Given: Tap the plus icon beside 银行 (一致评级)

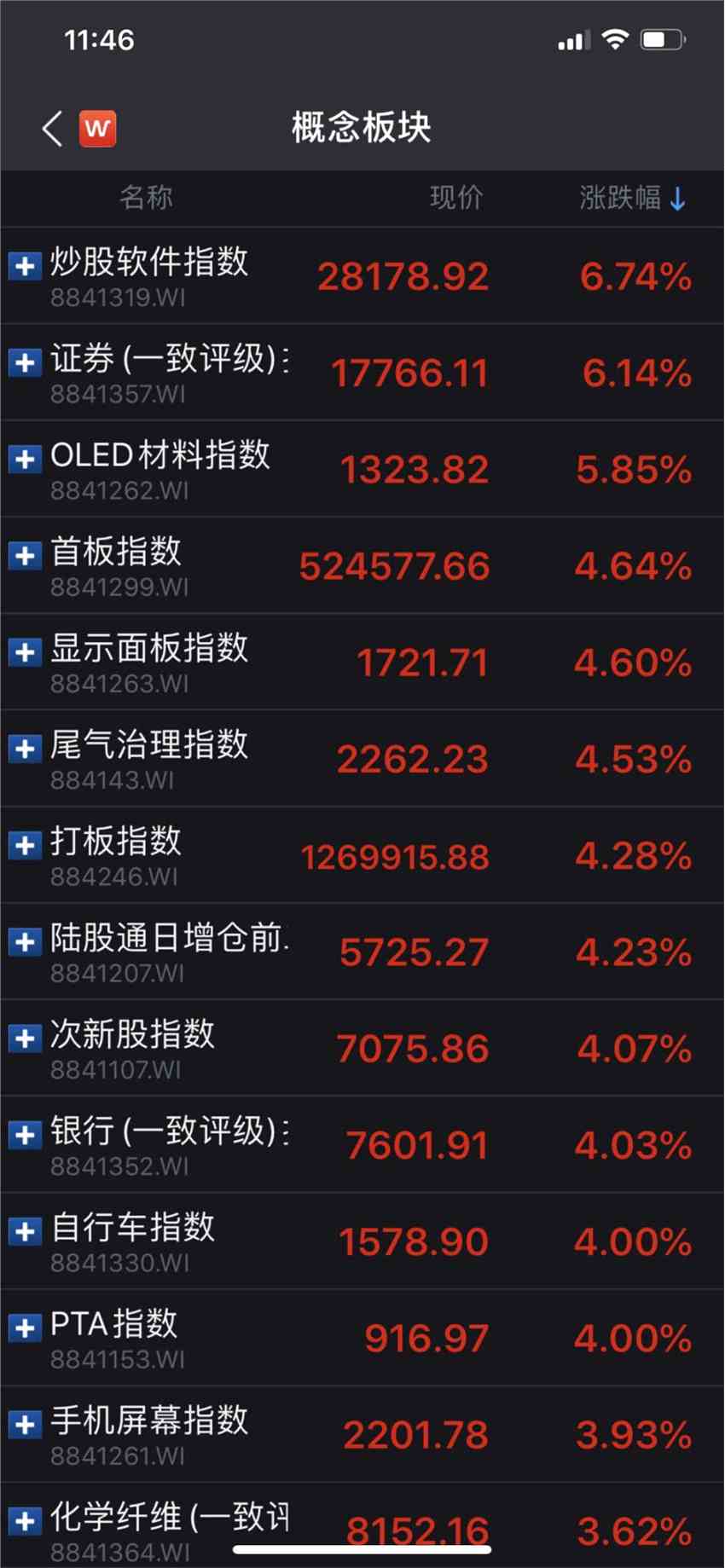Looking at the screenshot, I should point(25,1135).
